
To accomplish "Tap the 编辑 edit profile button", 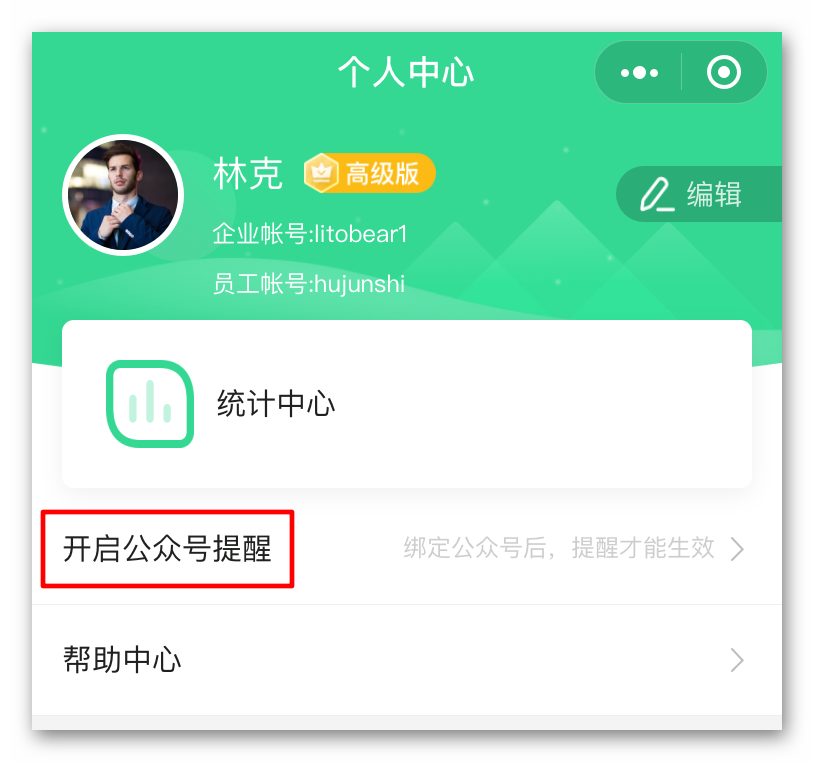I will click(x=698, y=194).
